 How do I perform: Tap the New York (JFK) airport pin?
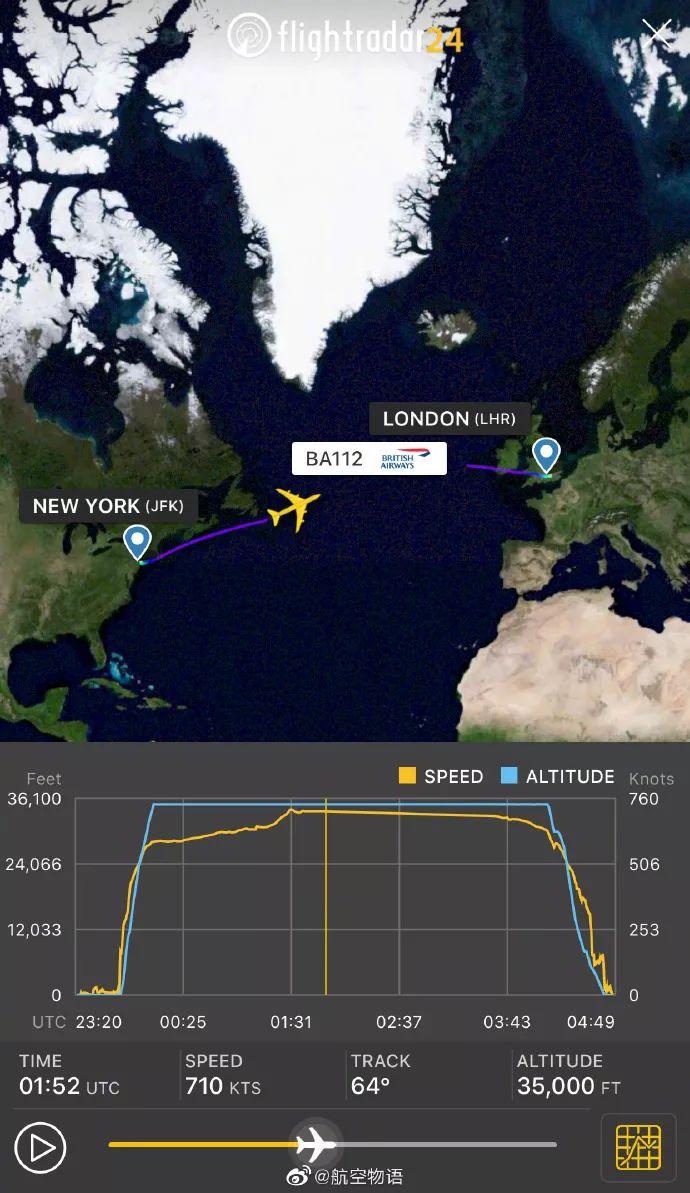(137, 543)
